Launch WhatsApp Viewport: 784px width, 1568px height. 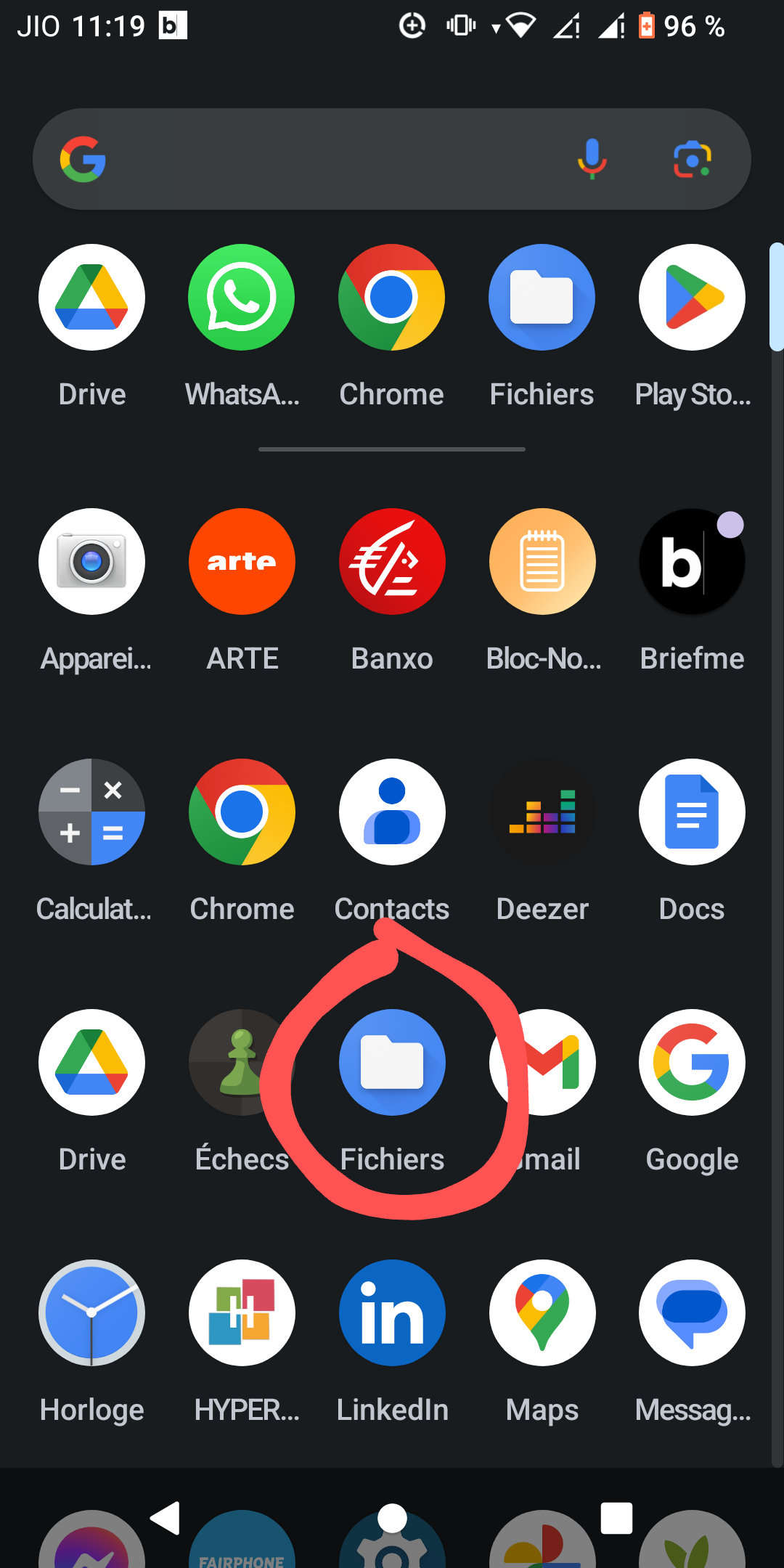tap(242, 298)
